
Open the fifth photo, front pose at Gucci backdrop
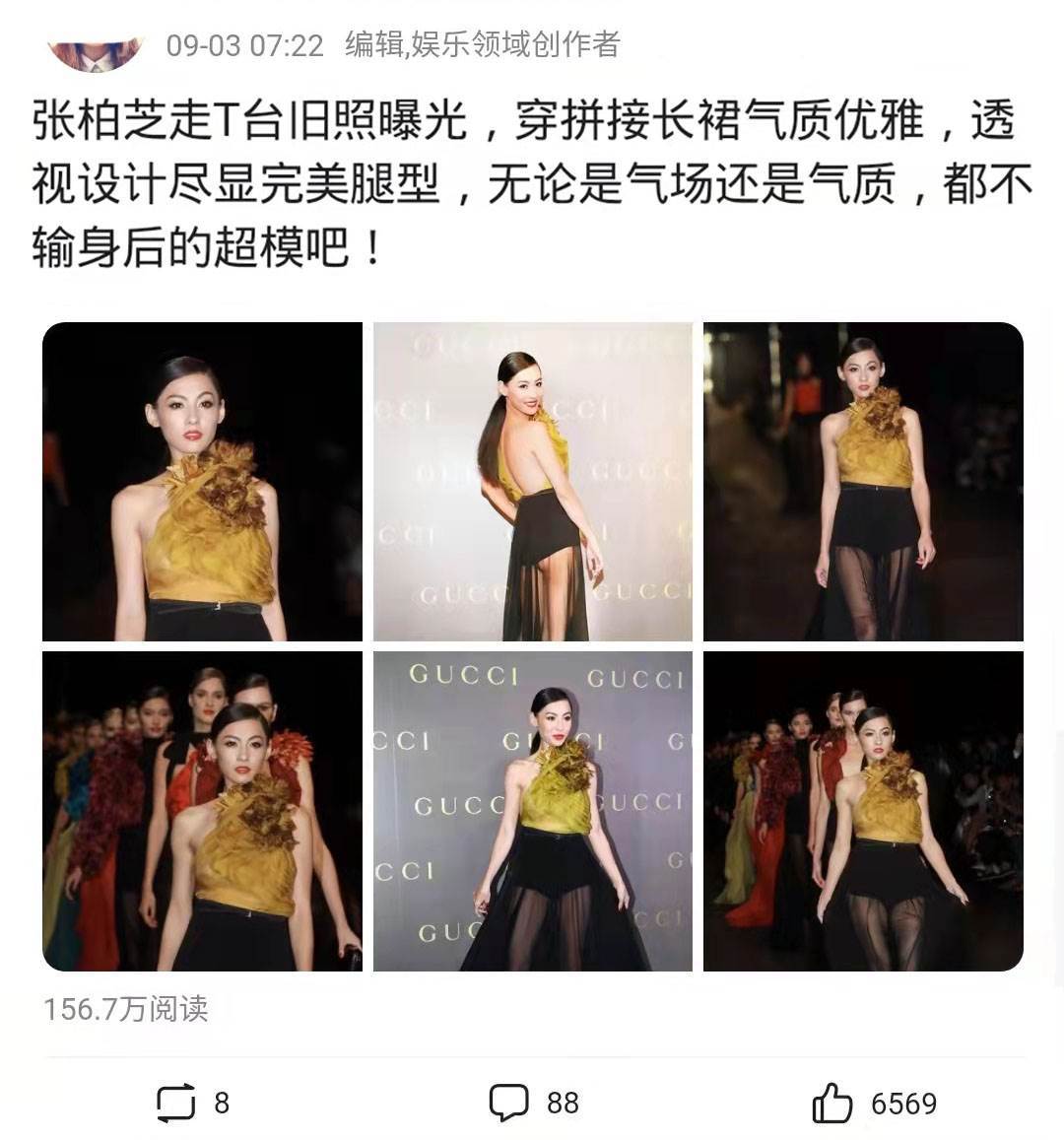pyautogui.click(x=532, y=811)
